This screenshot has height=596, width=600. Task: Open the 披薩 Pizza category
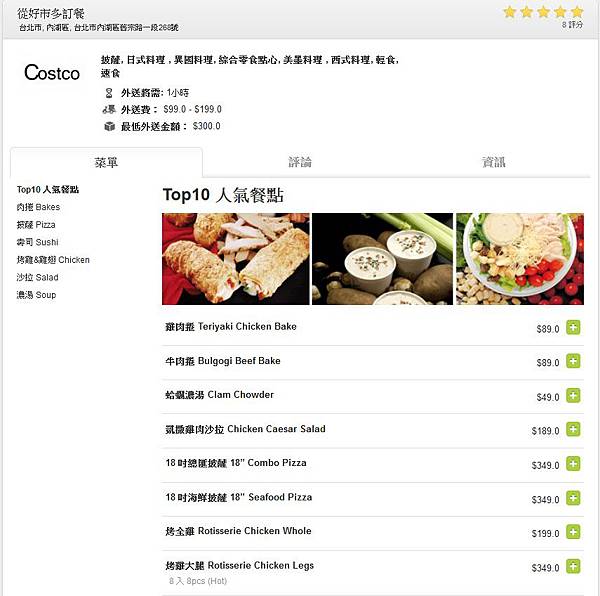pos(36,225)
